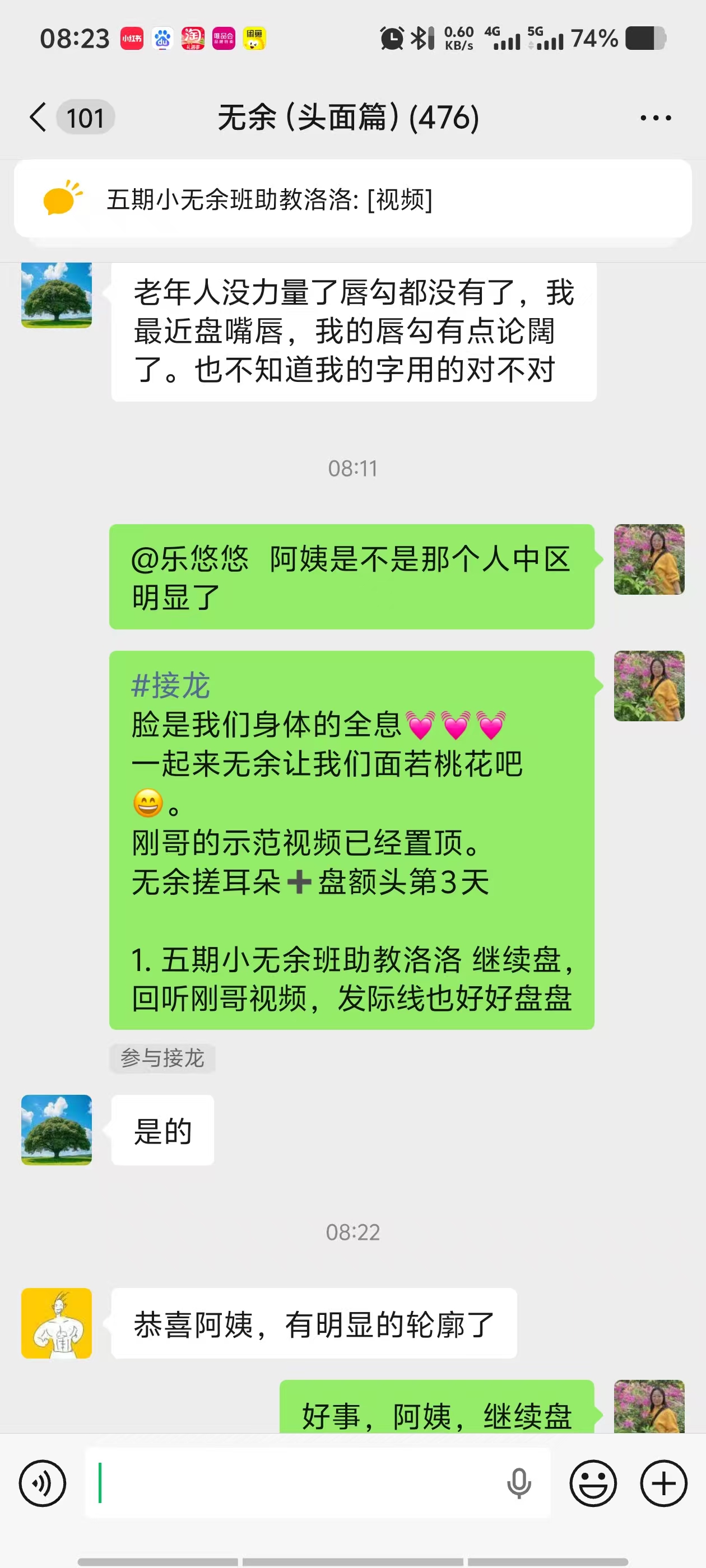Screen dimensions: 706x1568
Task: View the yellow cartoon avatar's profile
Action: click(57, 1323)
